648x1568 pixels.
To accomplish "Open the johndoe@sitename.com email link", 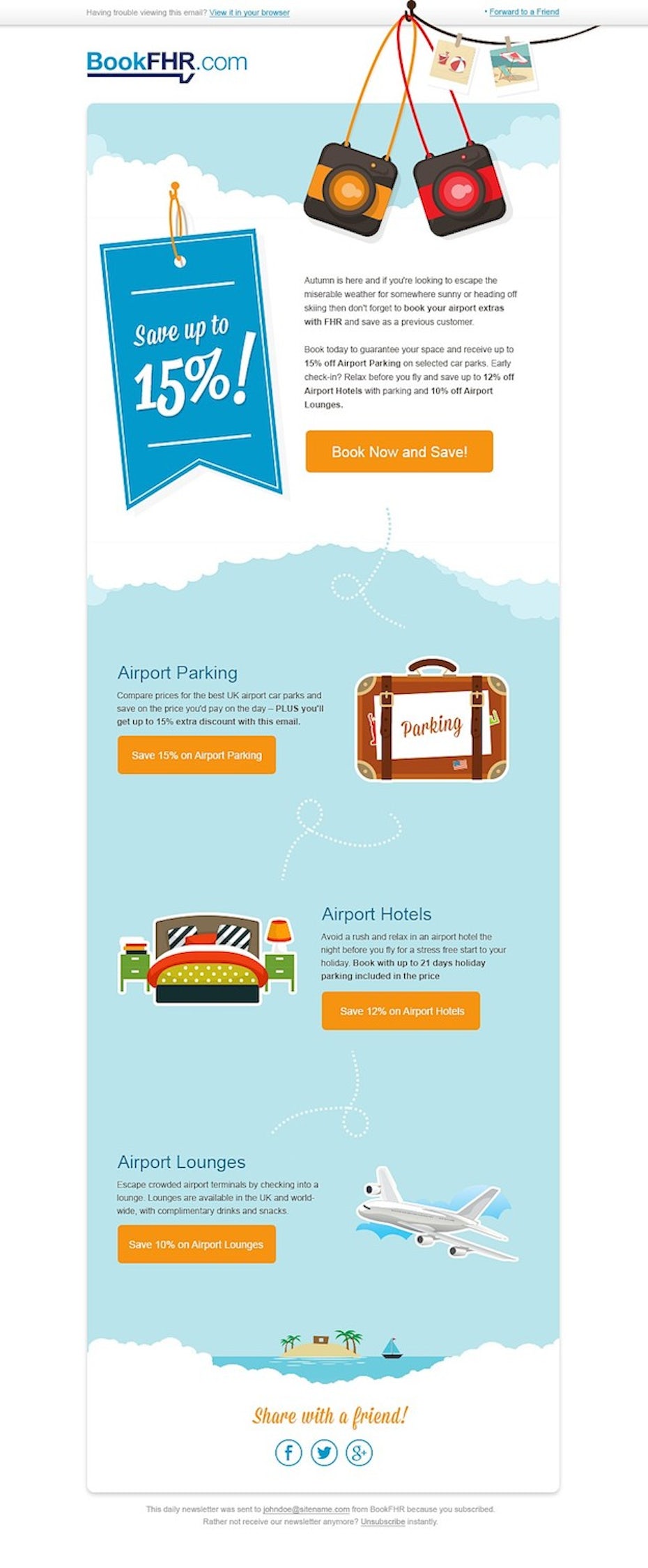I will (306, 1509).
